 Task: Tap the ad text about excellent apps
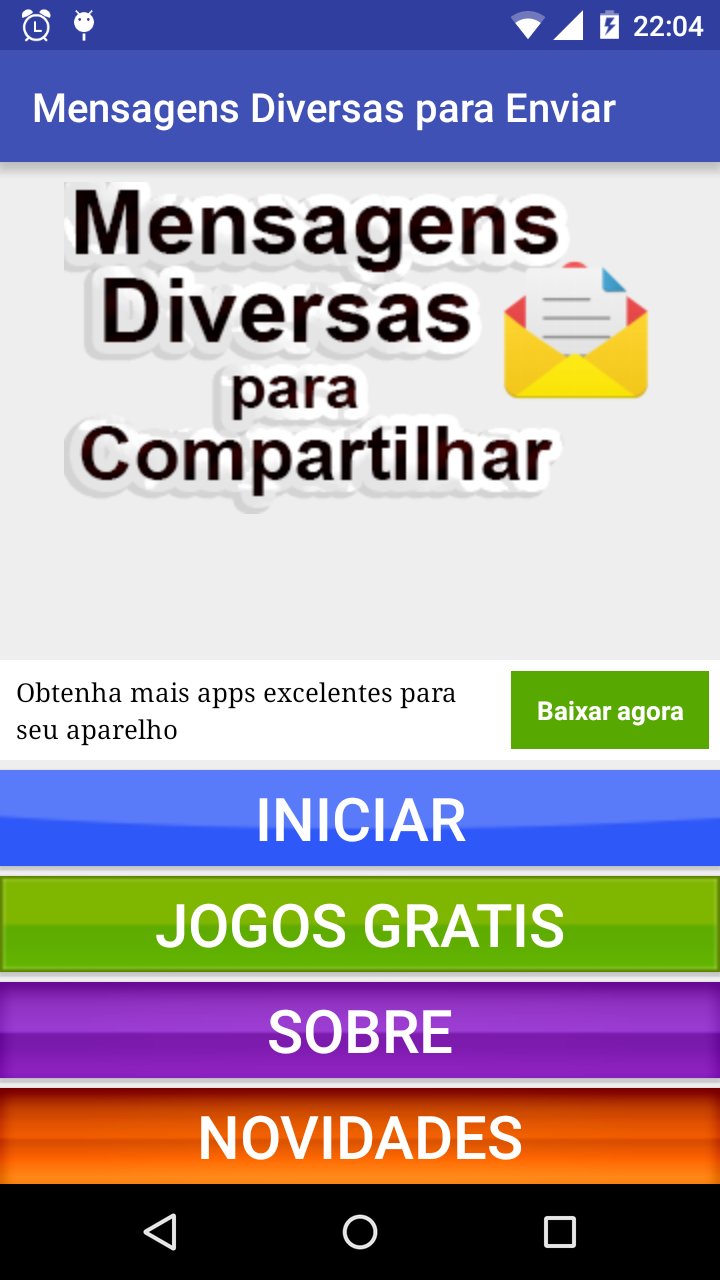(x=237, y=709)
